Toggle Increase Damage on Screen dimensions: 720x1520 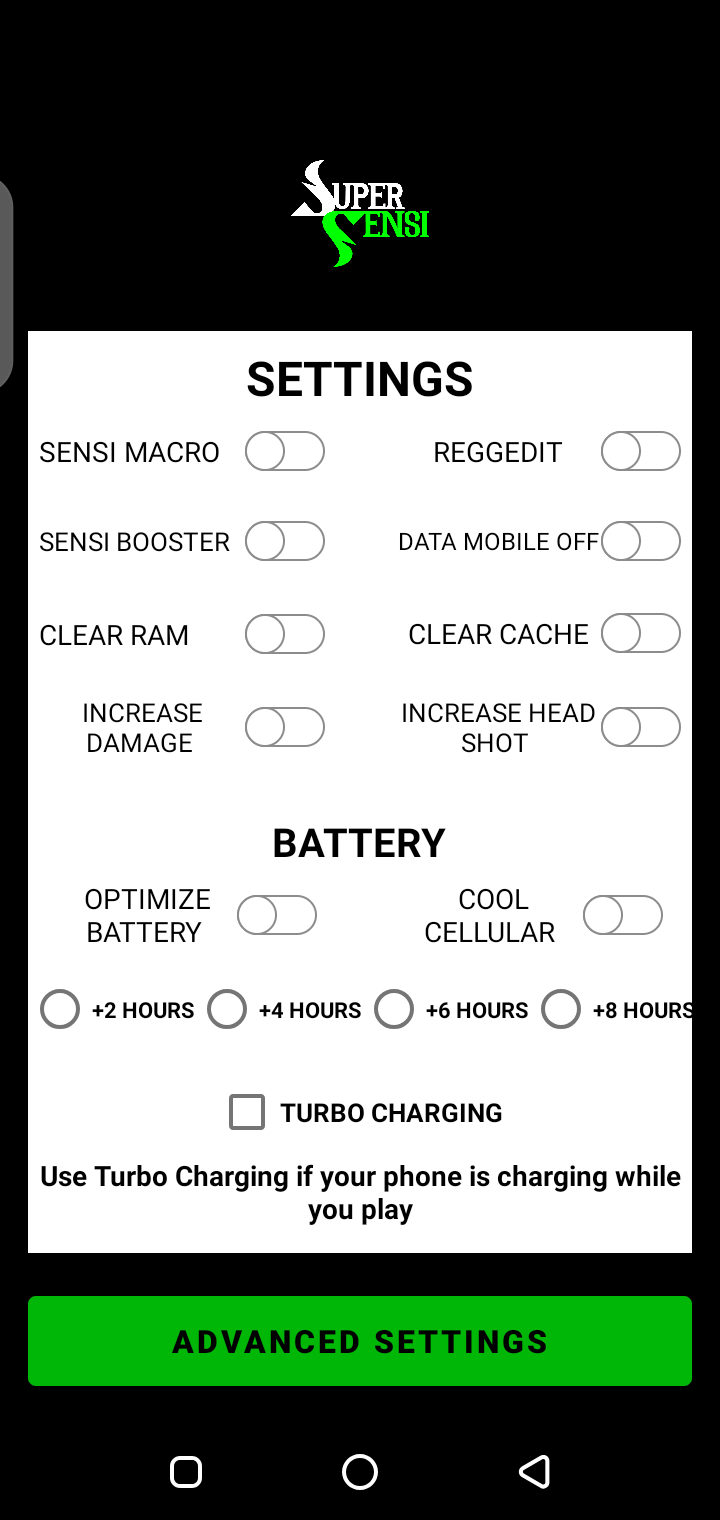pos(285,727)
